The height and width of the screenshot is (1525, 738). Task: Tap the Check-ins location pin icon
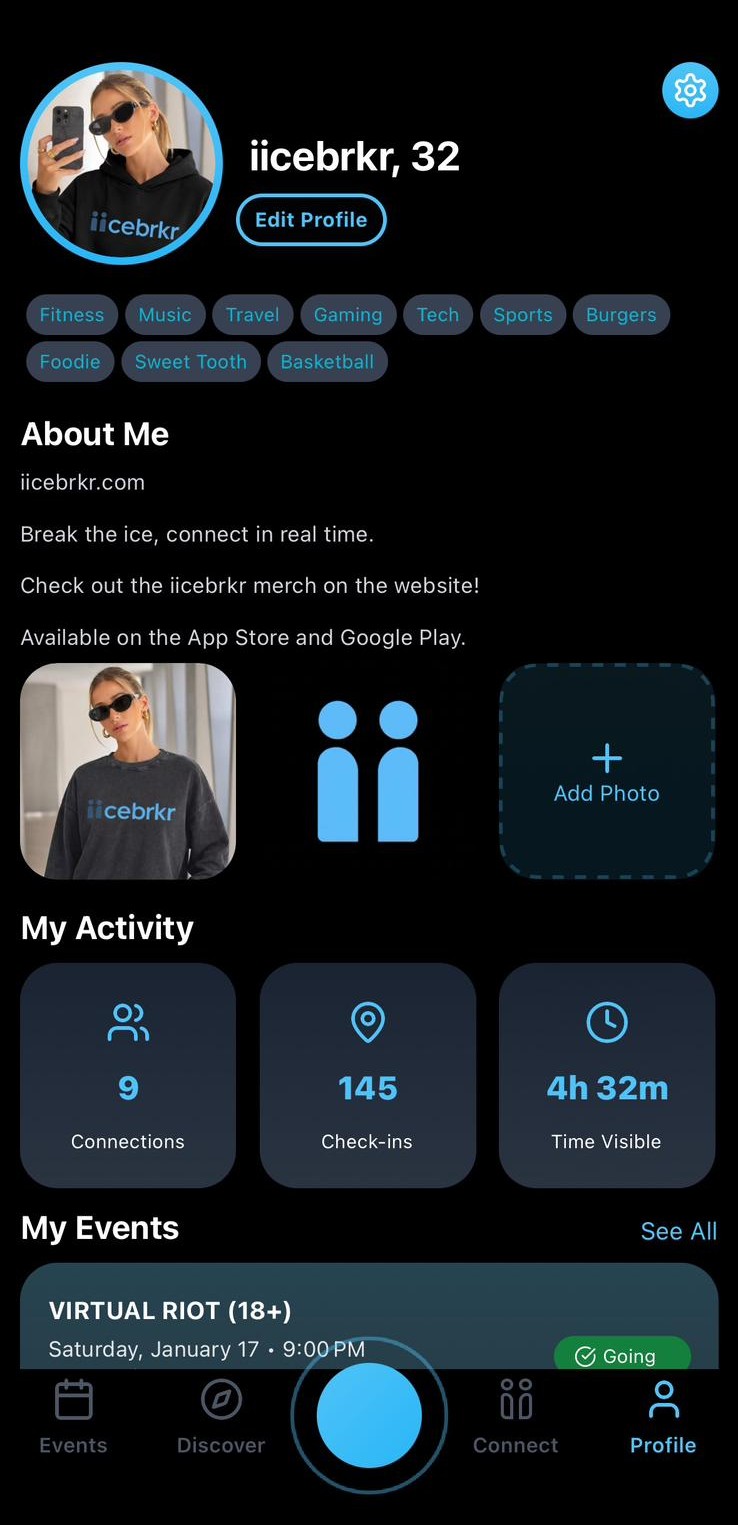point(367,1020)
